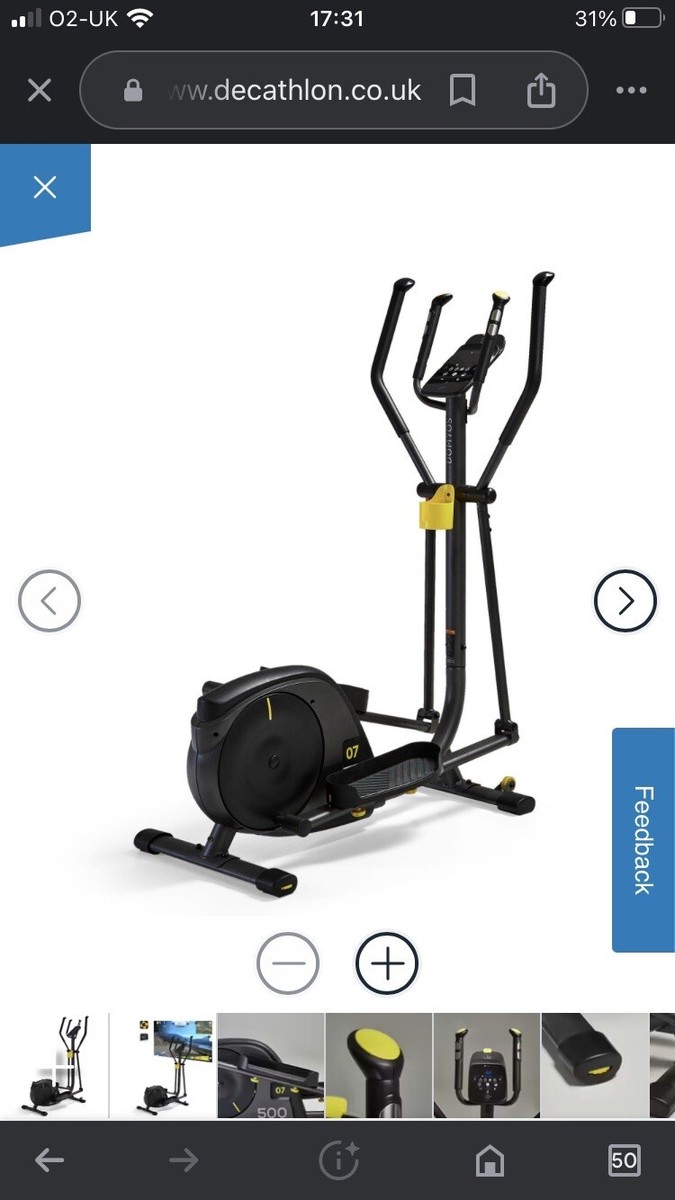Select the base foot cap thumbnail

pos(594,1065)
